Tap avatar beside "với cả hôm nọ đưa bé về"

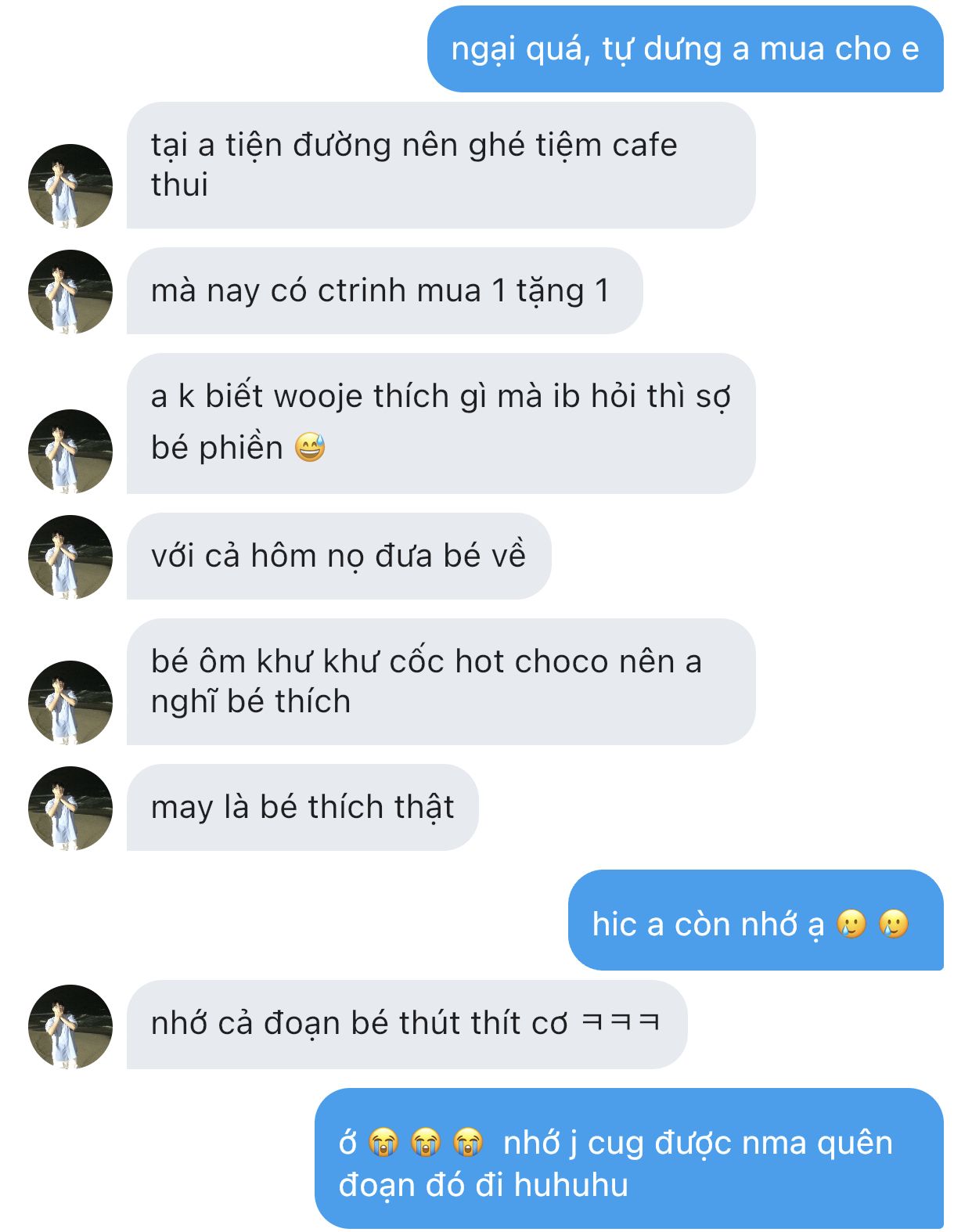tap(70, 557)
